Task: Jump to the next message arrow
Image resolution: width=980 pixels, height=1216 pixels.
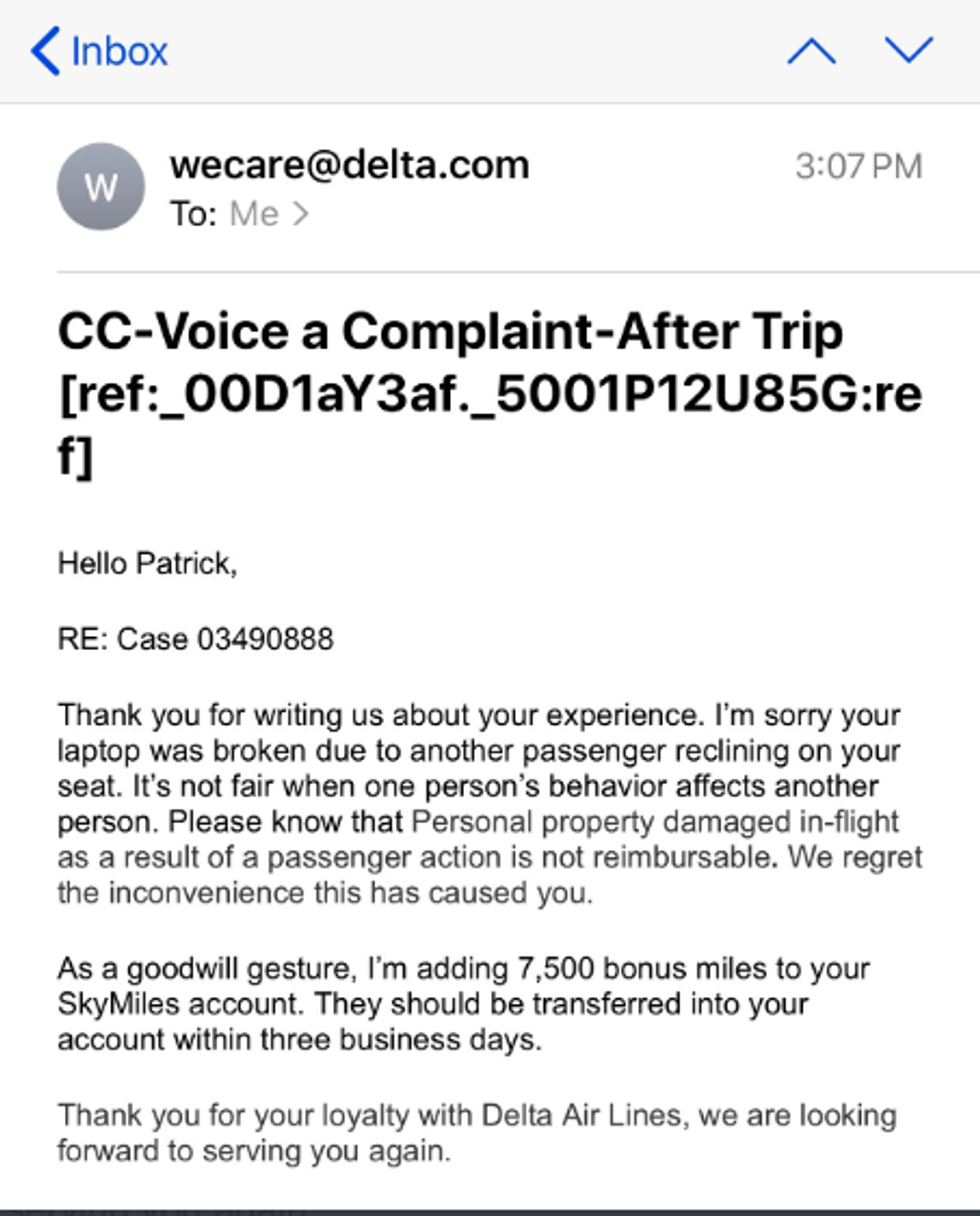Action: click(x=908, y=51)
